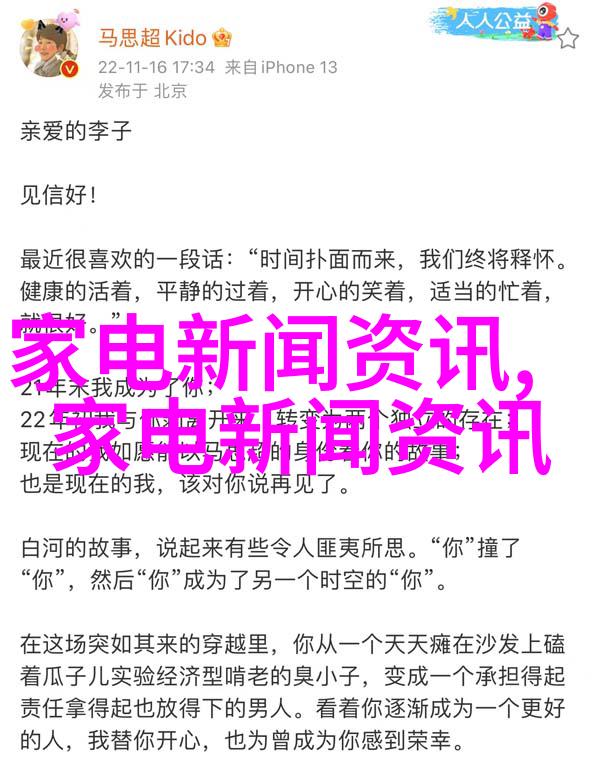600x768 pixels.
Task: Expand the post options chevron
Action: [568, 40]
